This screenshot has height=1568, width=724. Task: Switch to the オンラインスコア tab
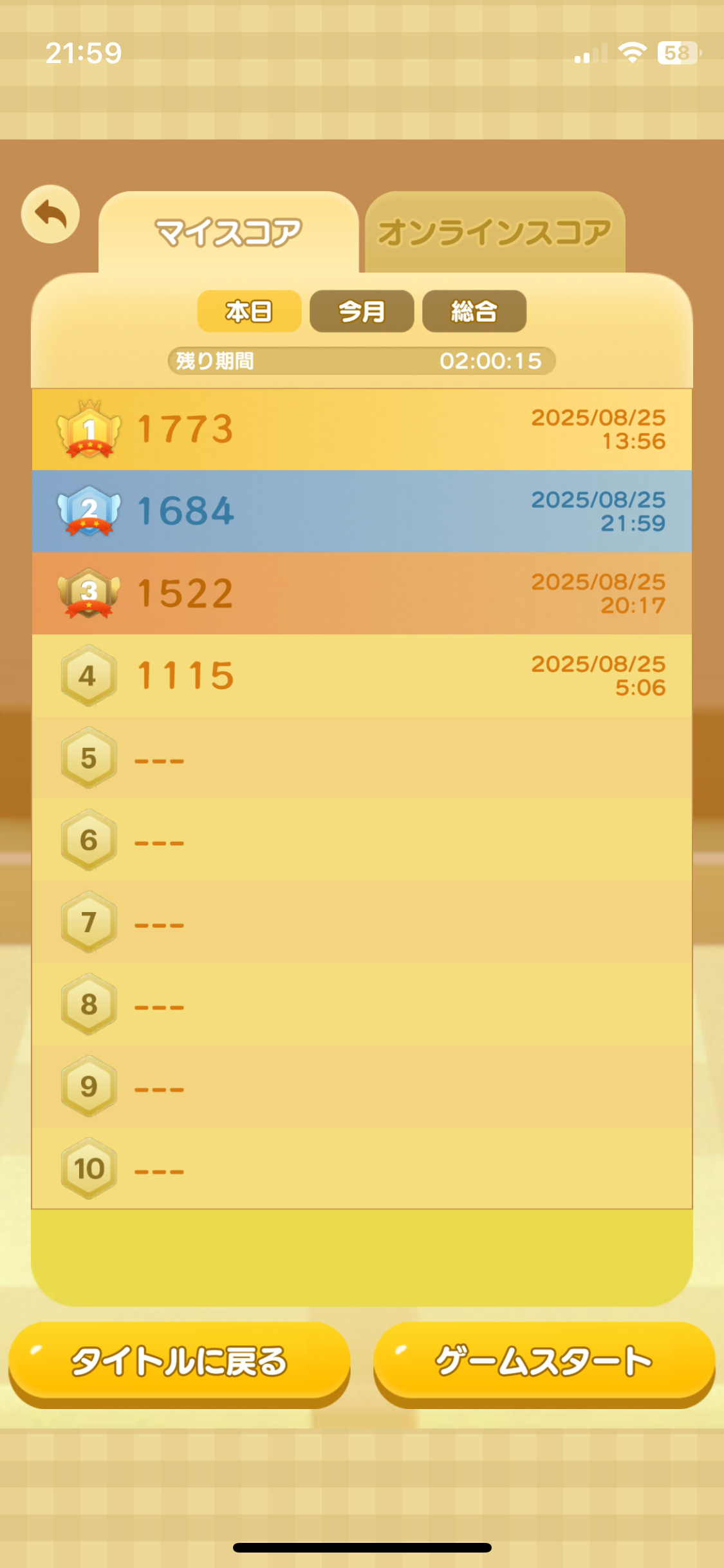(494, 232)
